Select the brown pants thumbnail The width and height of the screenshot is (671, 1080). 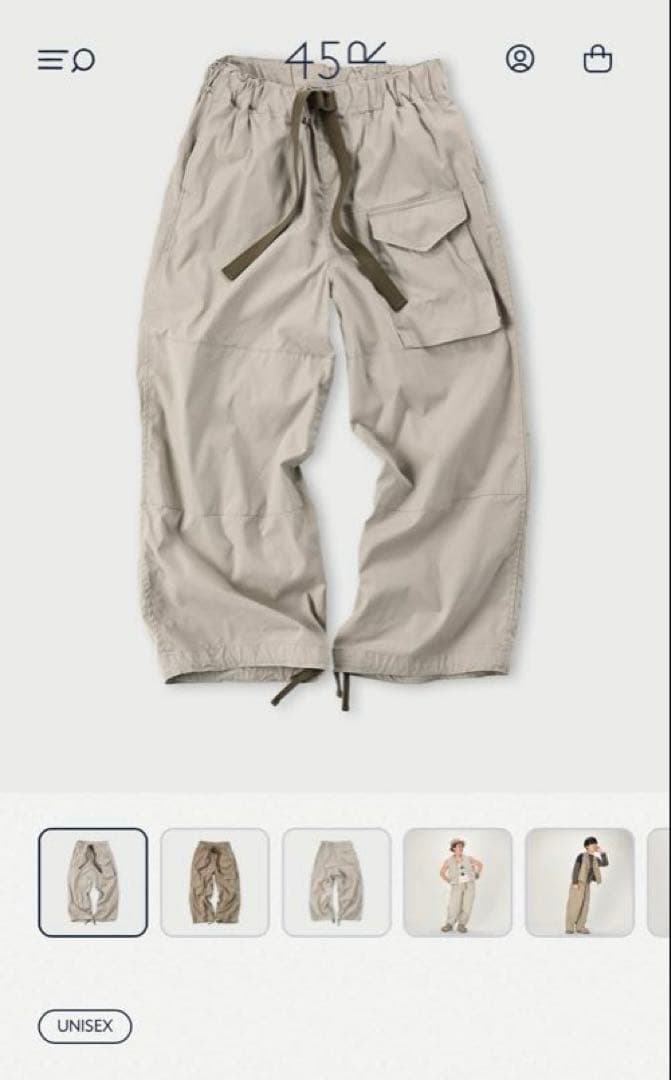(215, 882)
